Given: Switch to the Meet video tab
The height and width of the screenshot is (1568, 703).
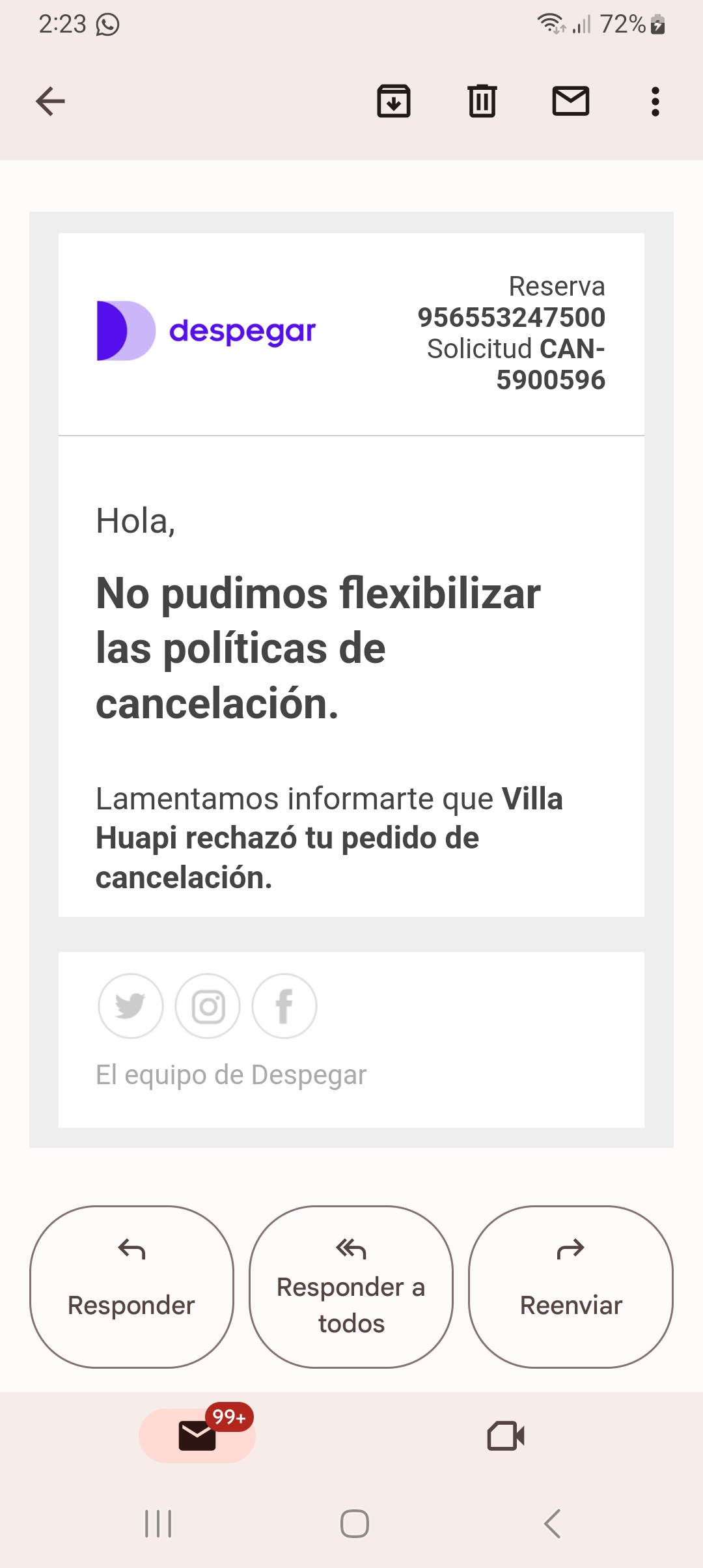Looking at the screenshot, I should coord(506,1436).
